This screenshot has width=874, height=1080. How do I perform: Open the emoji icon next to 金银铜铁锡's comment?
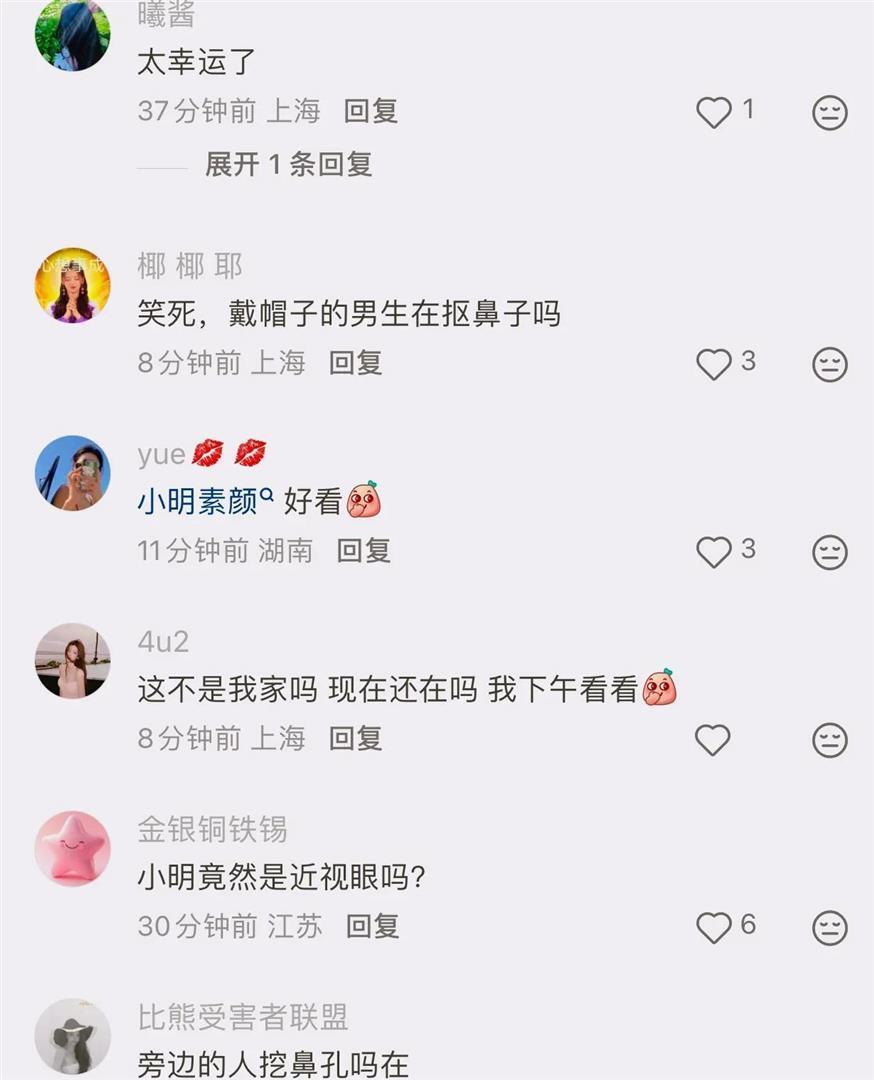[829, 928]
